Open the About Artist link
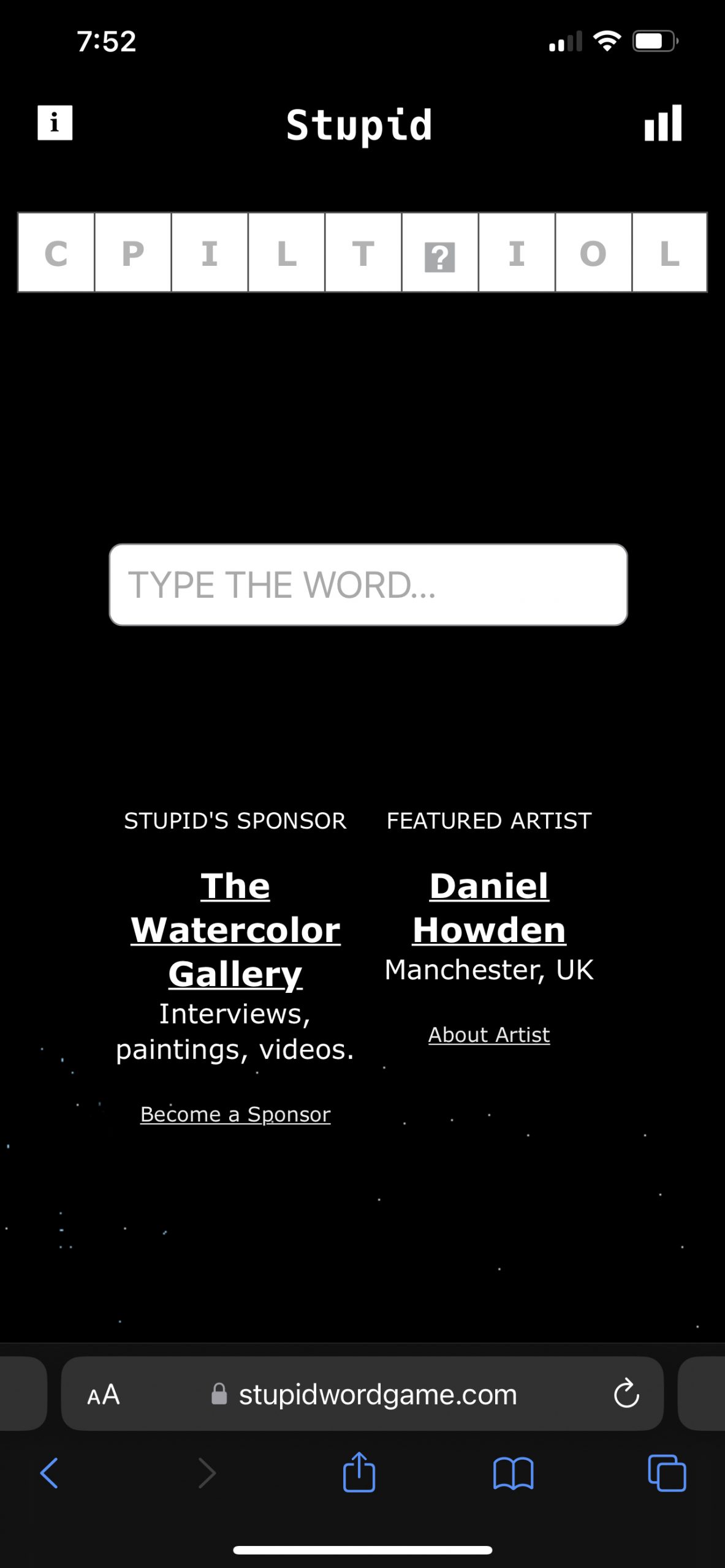 pyautogui.click(x=488, y=1035)
